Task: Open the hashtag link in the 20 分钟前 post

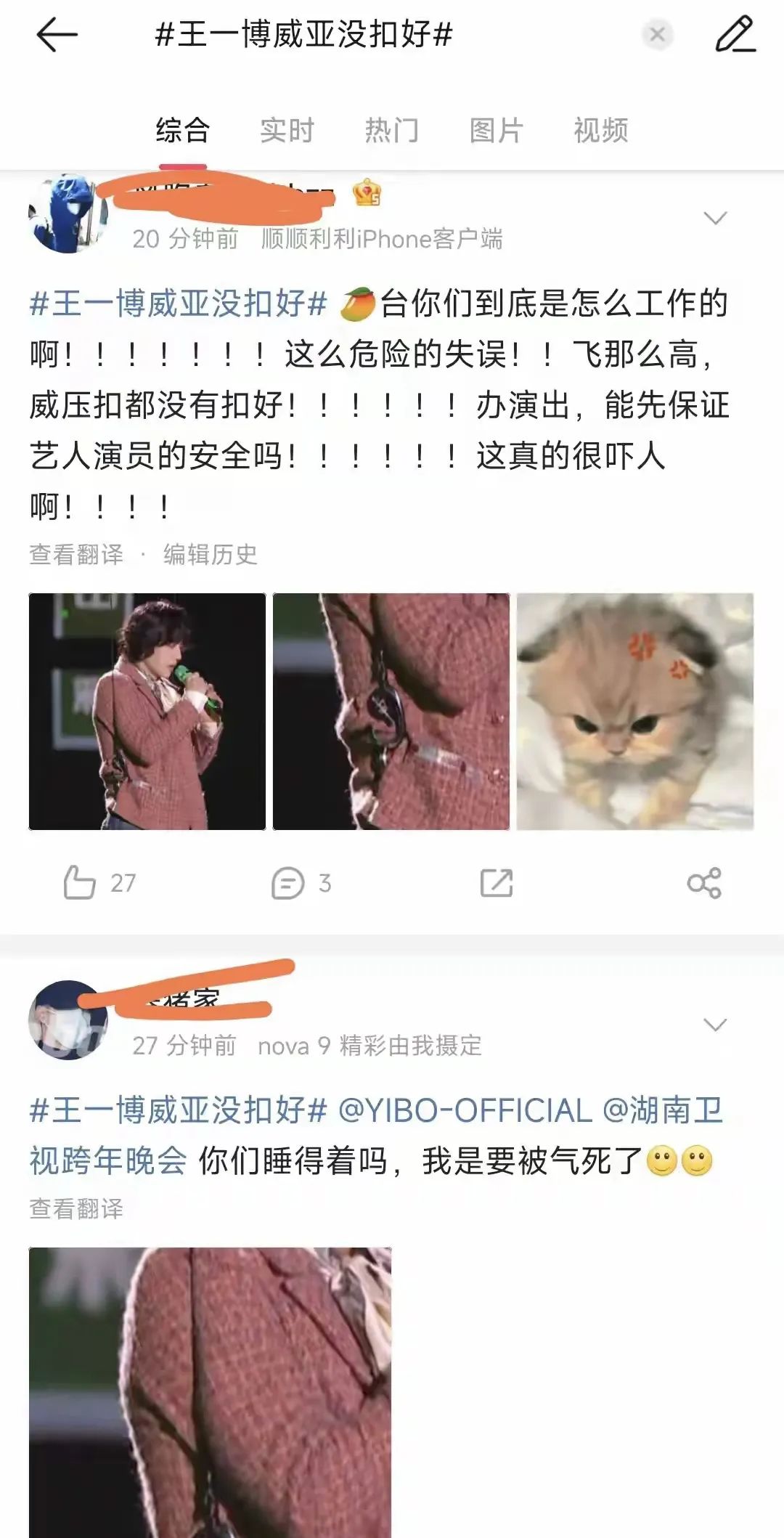Action: pyautogui.click(x=179, y=303)
